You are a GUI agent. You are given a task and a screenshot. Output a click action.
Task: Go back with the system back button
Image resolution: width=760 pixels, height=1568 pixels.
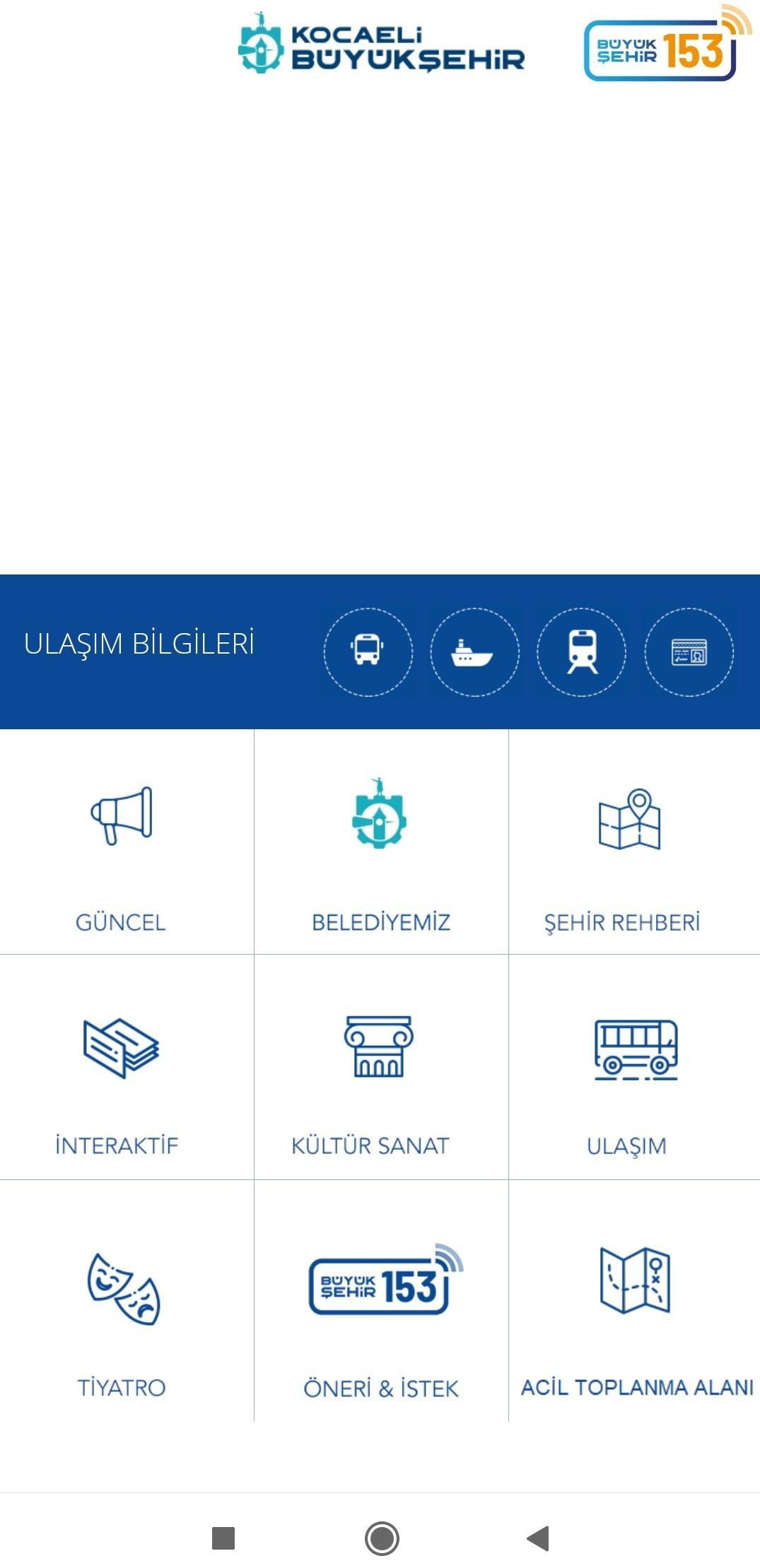539,1538
